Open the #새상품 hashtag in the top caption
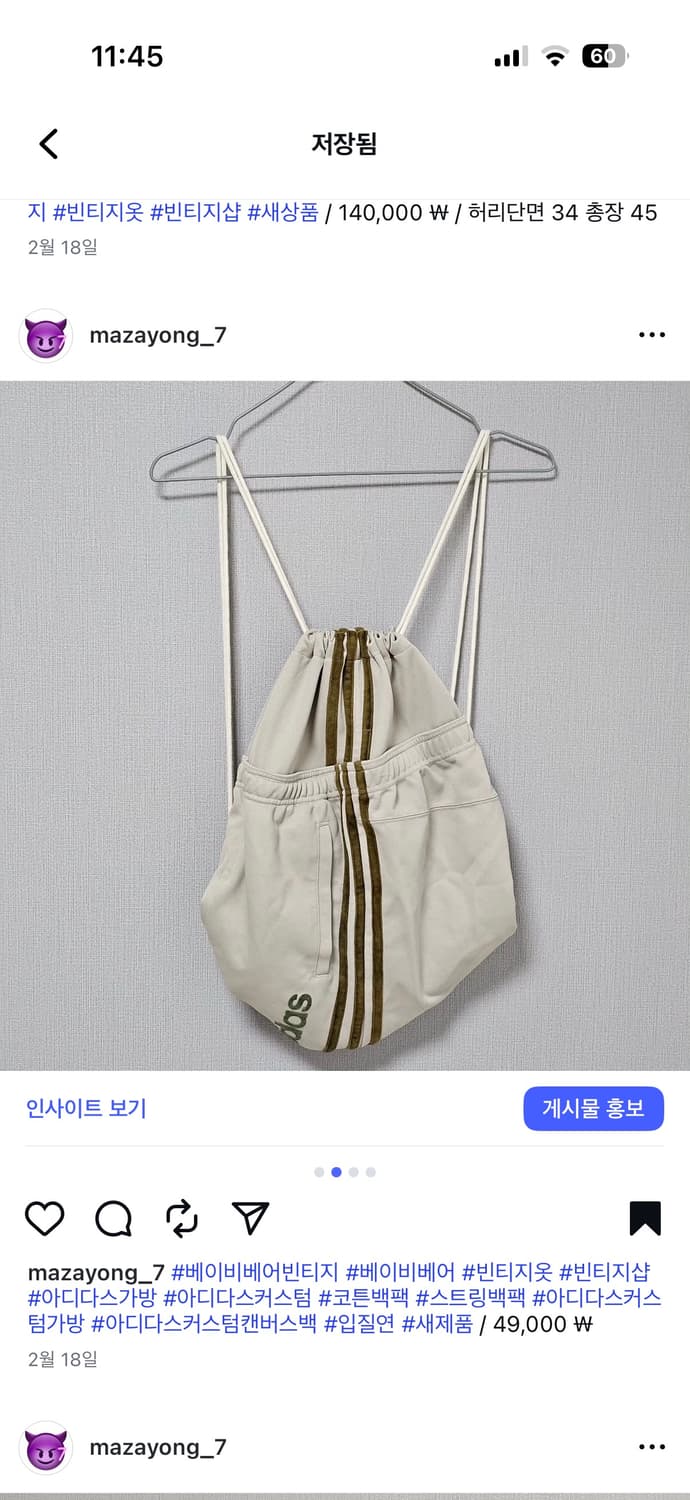The width and height of the screenshot is (690, 1500). click(282, 212)
